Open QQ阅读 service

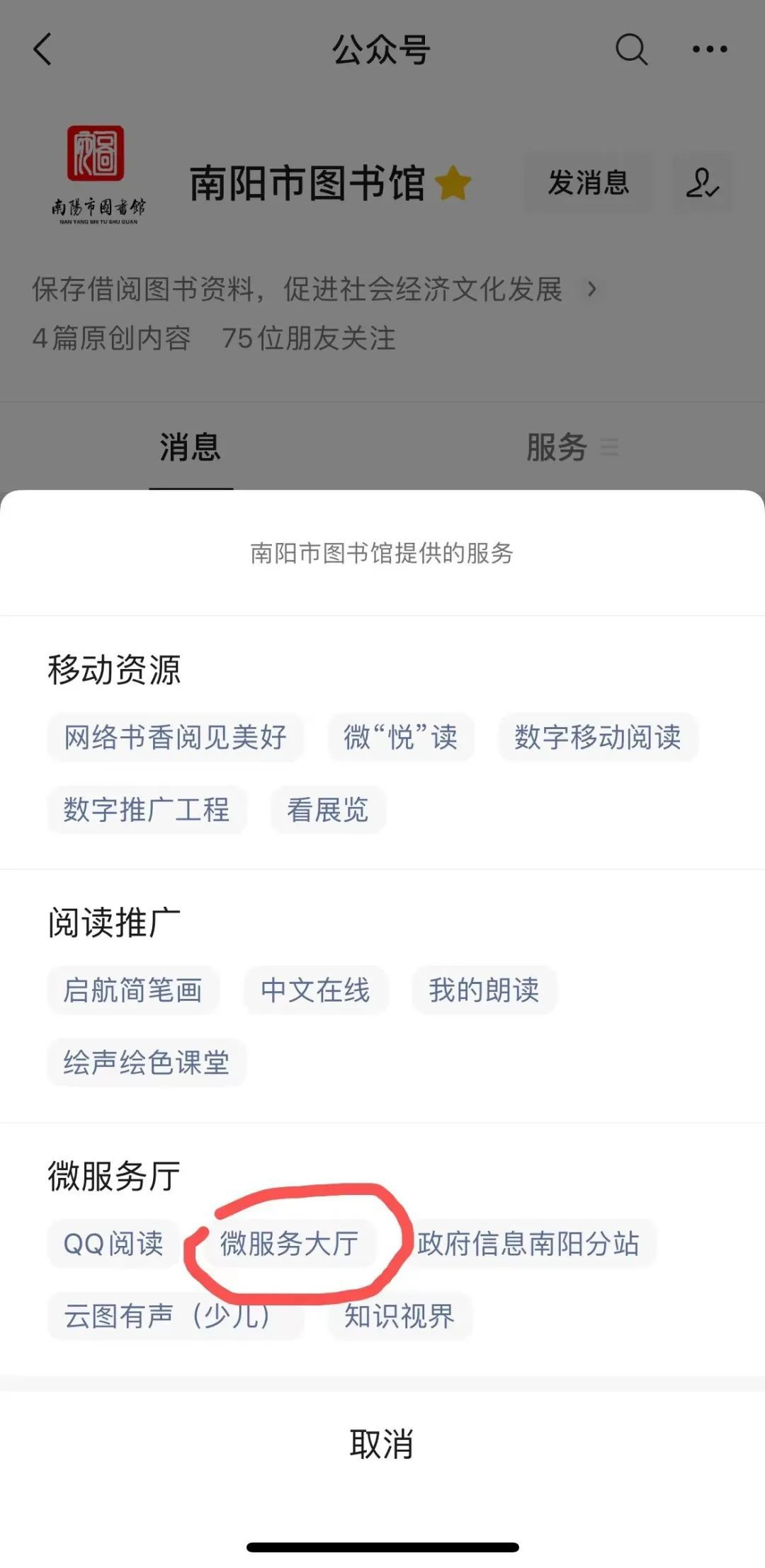pos(113,1244)
